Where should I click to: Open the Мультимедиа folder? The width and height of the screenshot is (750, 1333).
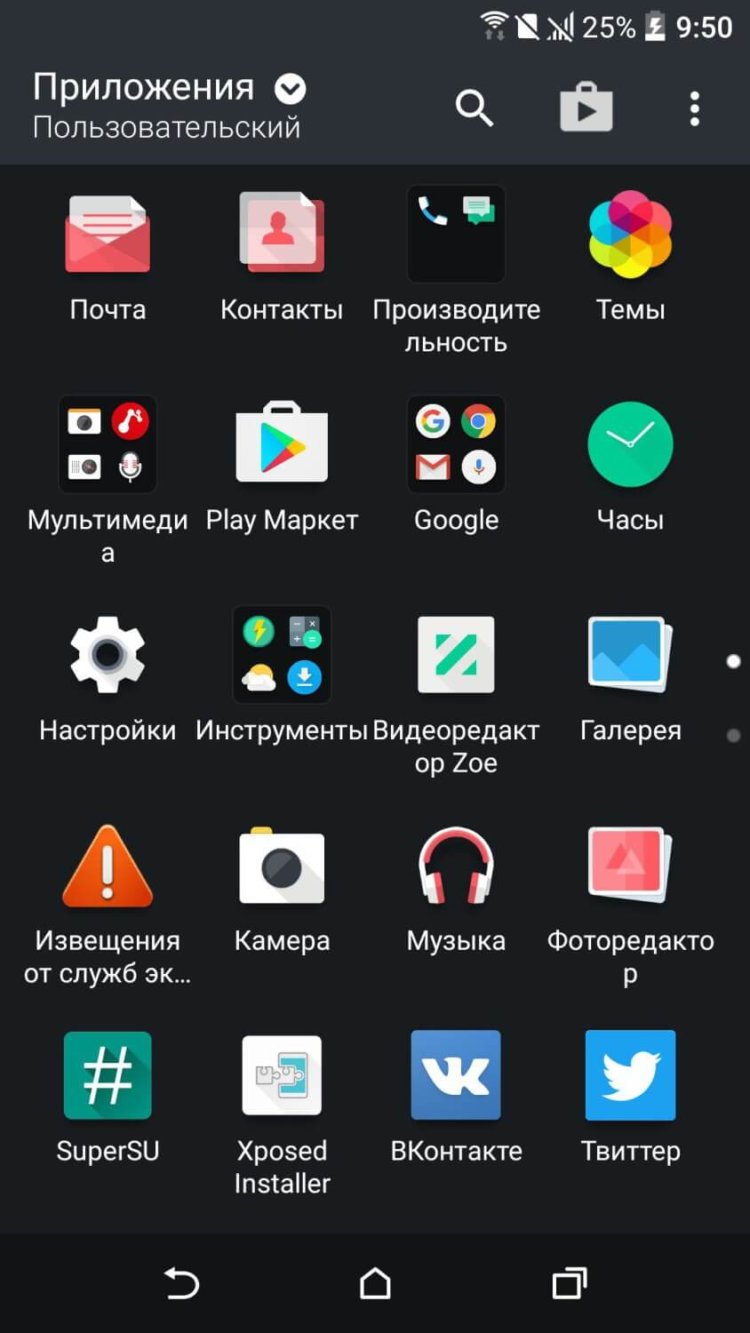pos(108,444)
